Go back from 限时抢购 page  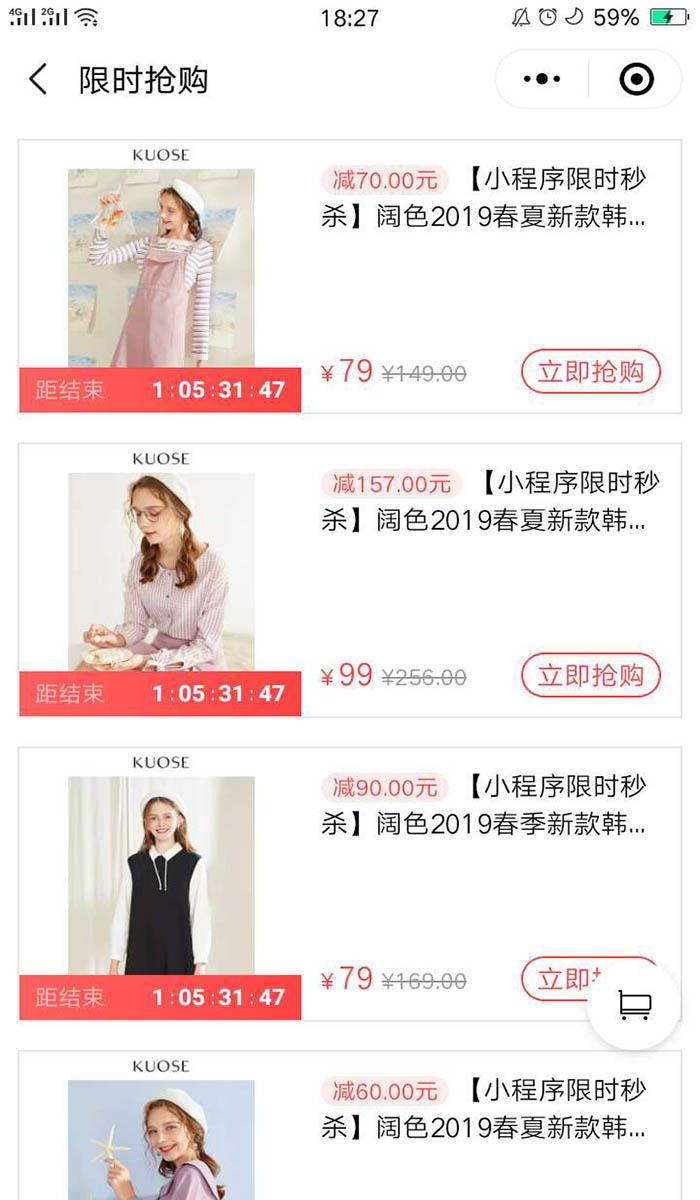pyautogui.click(x=38, y=79)
